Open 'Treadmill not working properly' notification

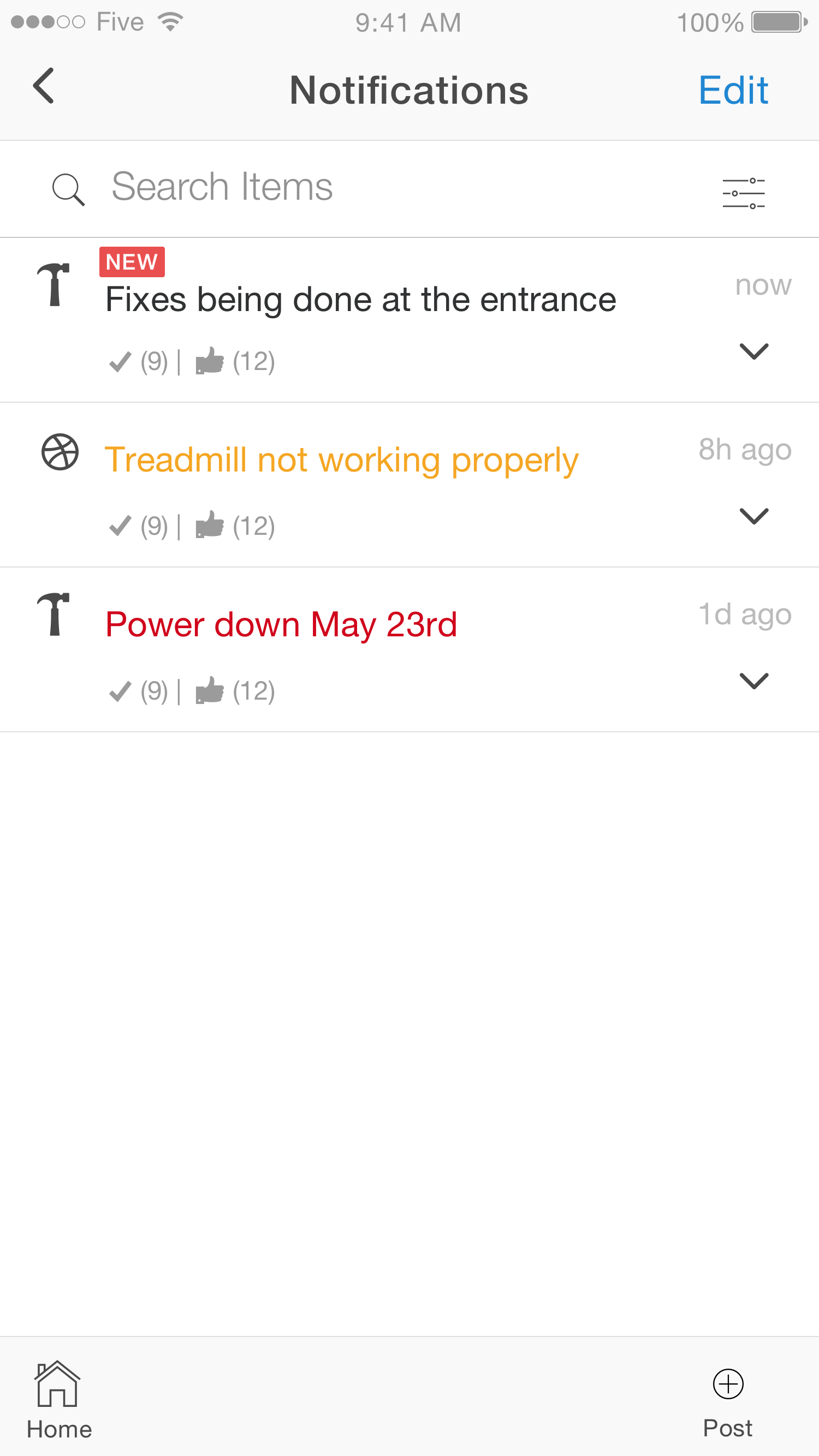pos(342,460)
